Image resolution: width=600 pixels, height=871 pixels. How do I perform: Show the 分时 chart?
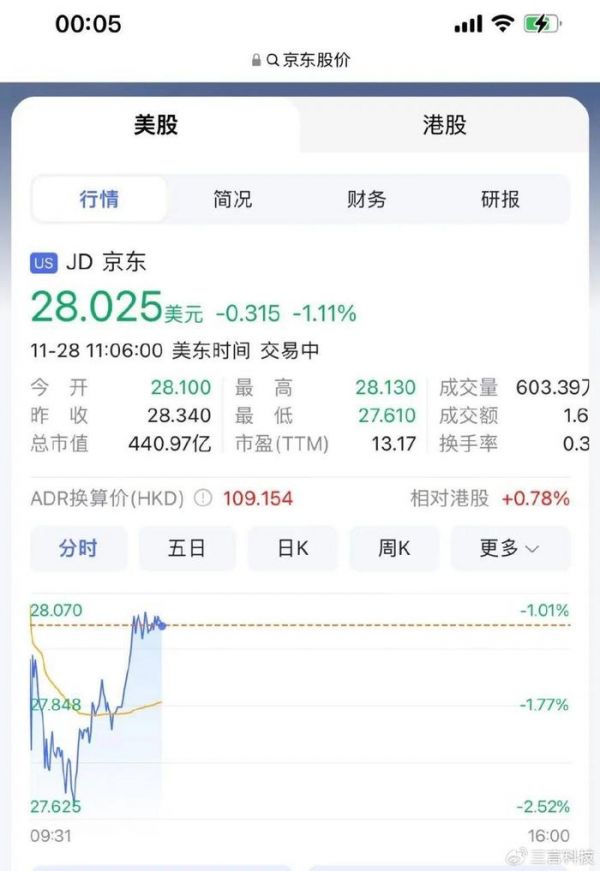pos(79,548)
